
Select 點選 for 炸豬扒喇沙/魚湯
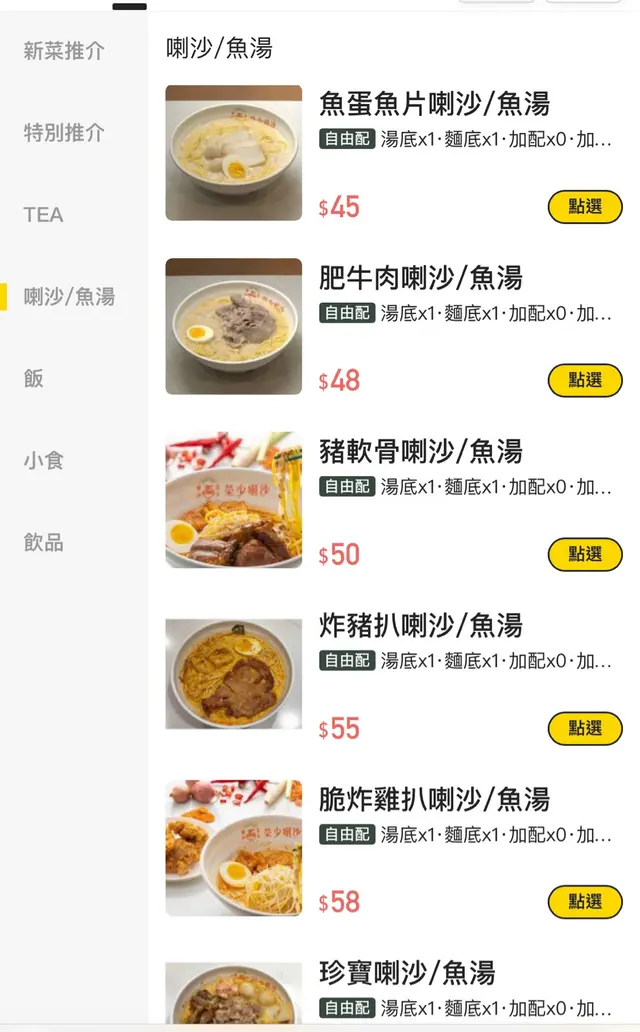(x=585, y=729)
